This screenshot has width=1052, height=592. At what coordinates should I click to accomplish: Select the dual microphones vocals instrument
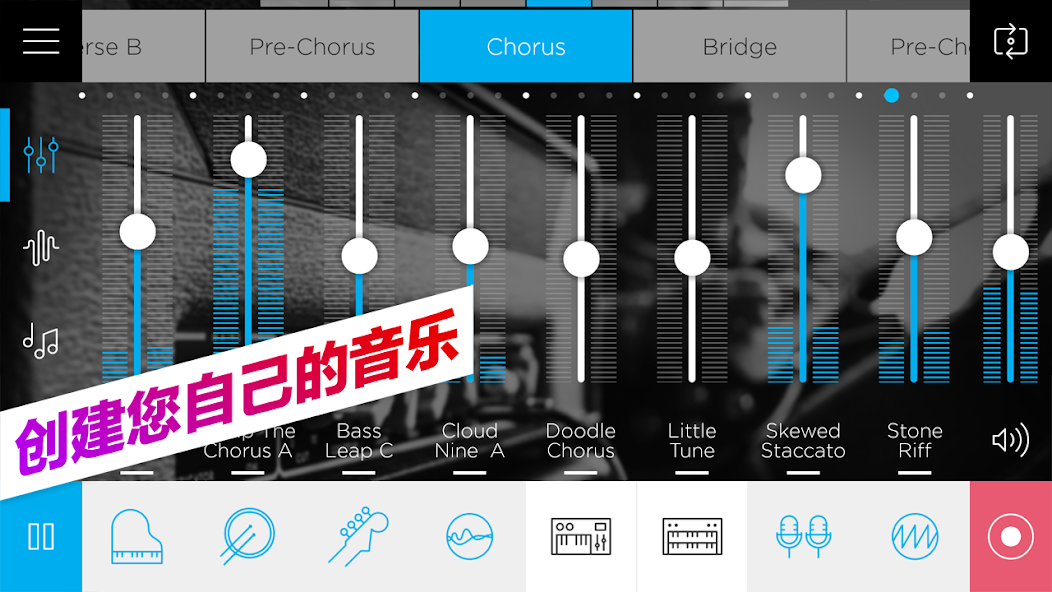[x=803, y=537]
